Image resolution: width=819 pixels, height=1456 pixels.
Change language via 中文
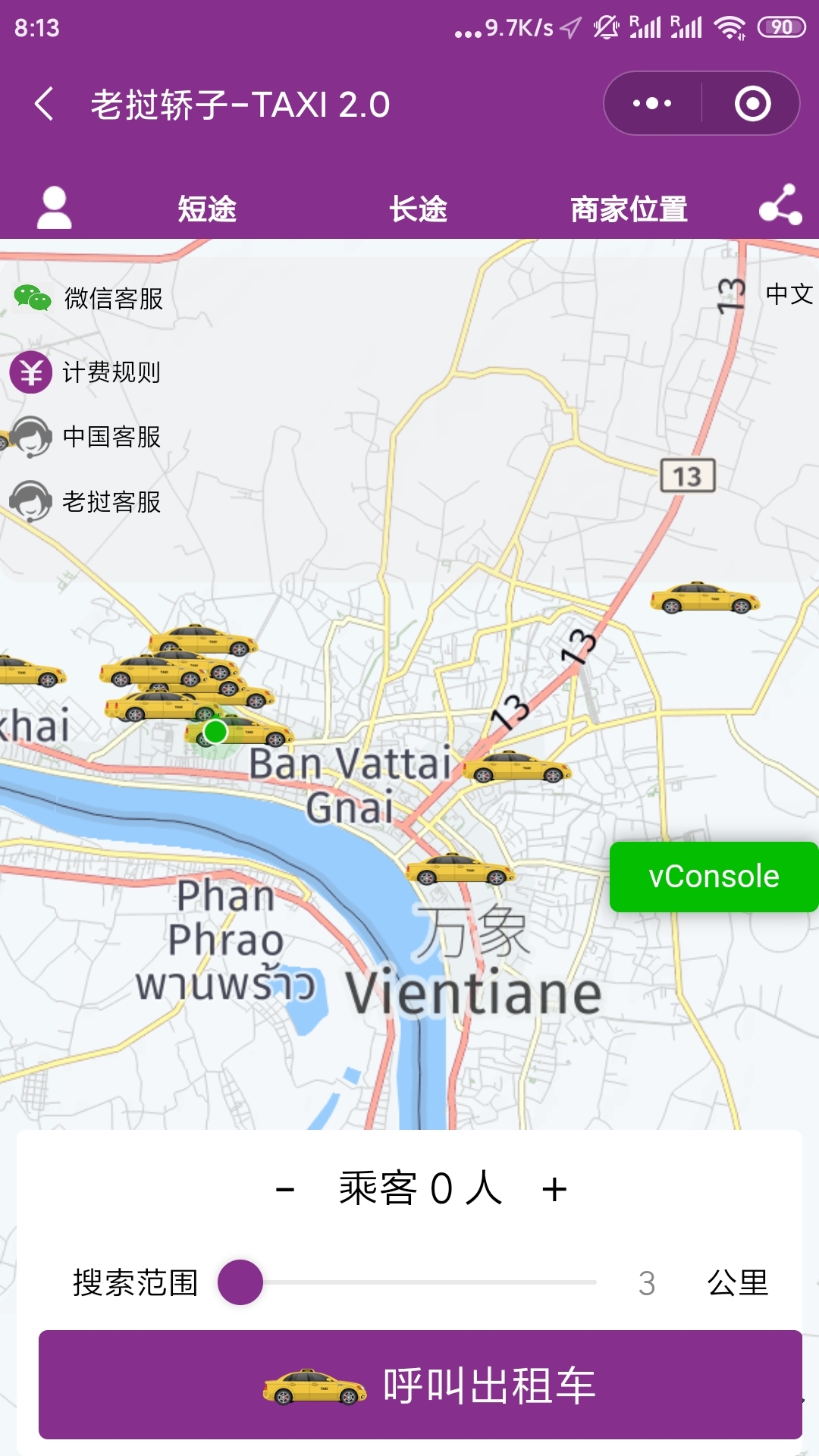click(789, 294)
